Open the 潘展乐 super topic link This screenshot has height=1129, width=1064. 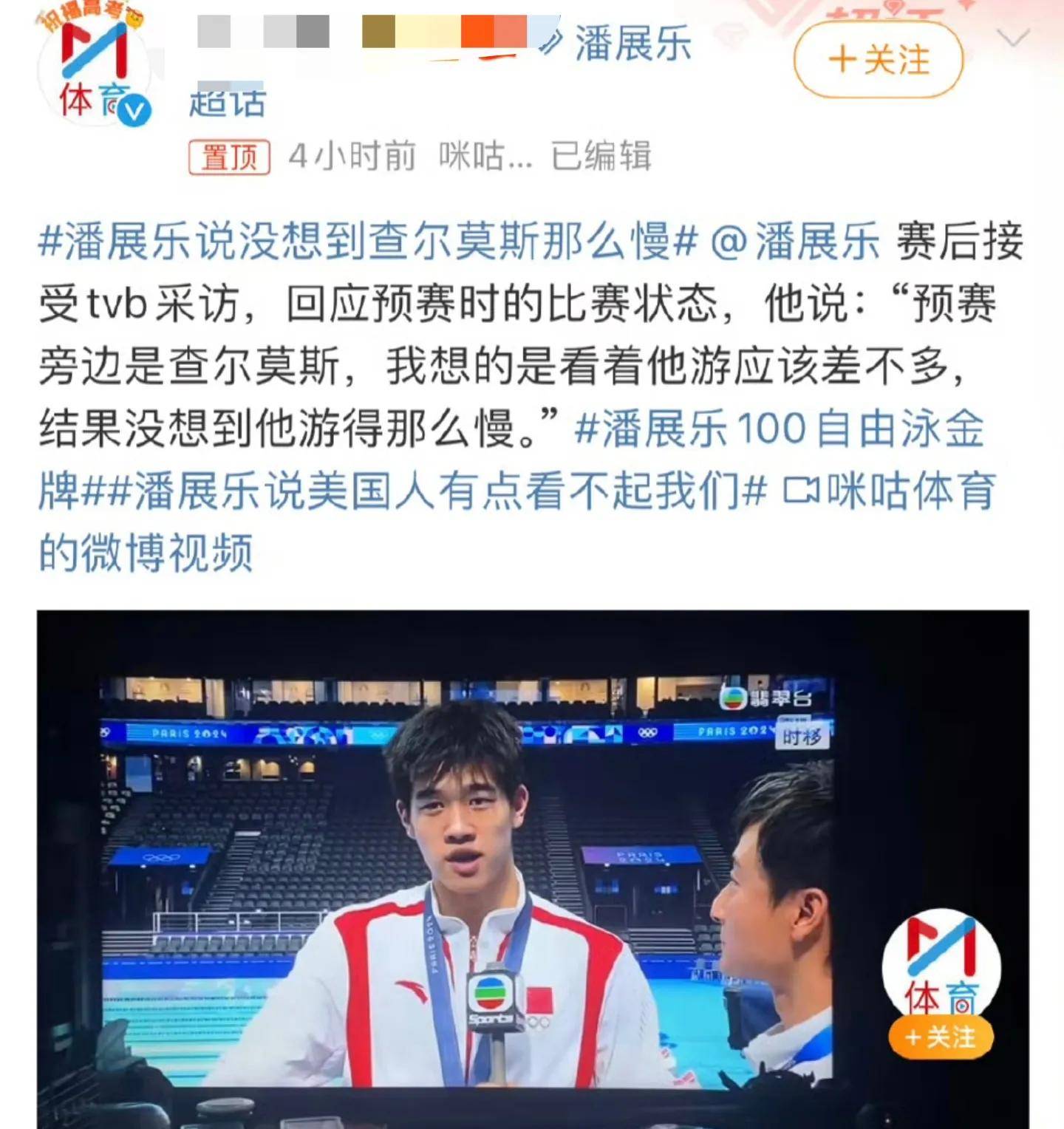(632, 43)
